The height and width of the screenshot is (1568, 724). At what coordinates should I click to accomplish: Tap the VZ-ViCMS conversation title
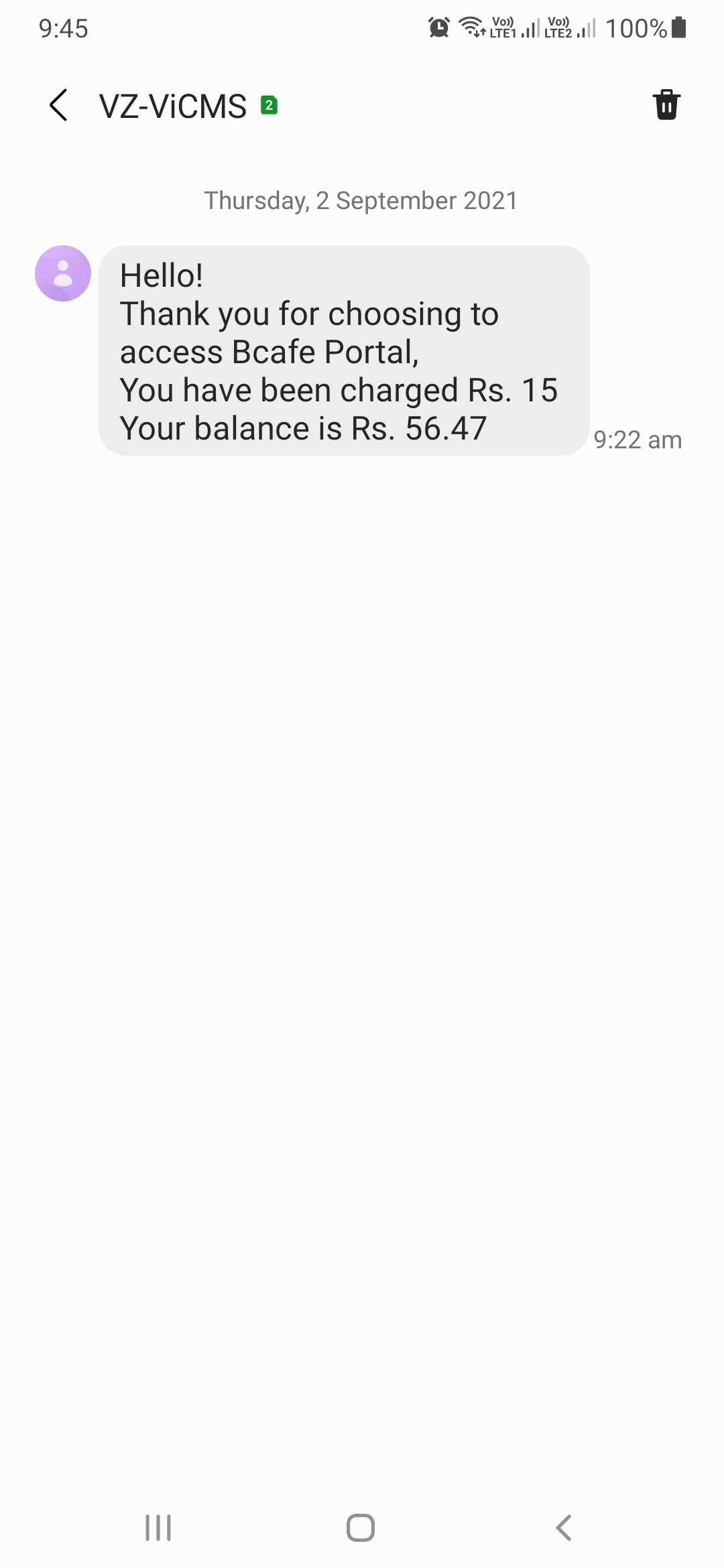coord(173,107)
